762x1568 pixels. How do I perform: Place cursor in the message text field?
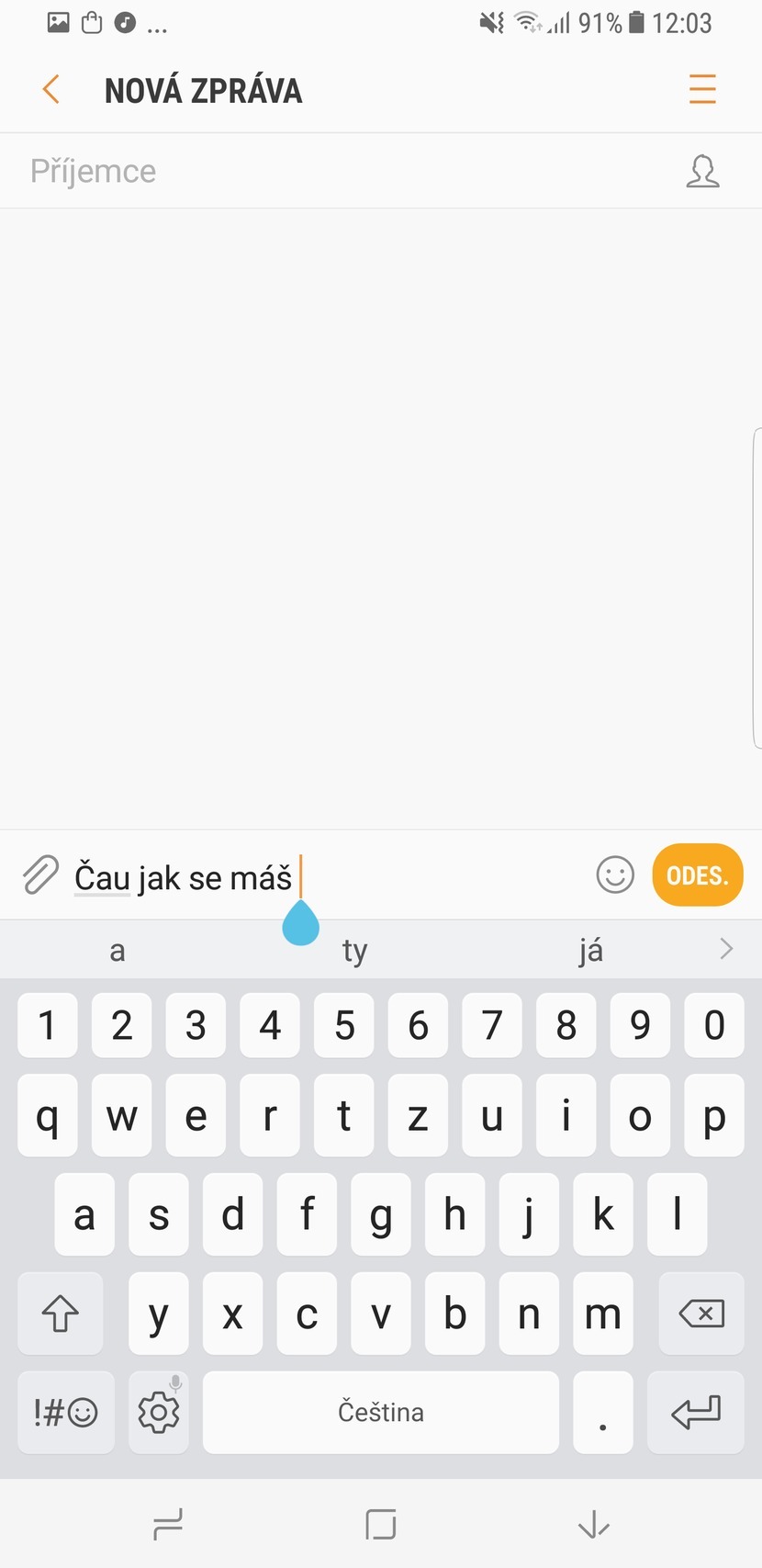(x=413, y=877)
